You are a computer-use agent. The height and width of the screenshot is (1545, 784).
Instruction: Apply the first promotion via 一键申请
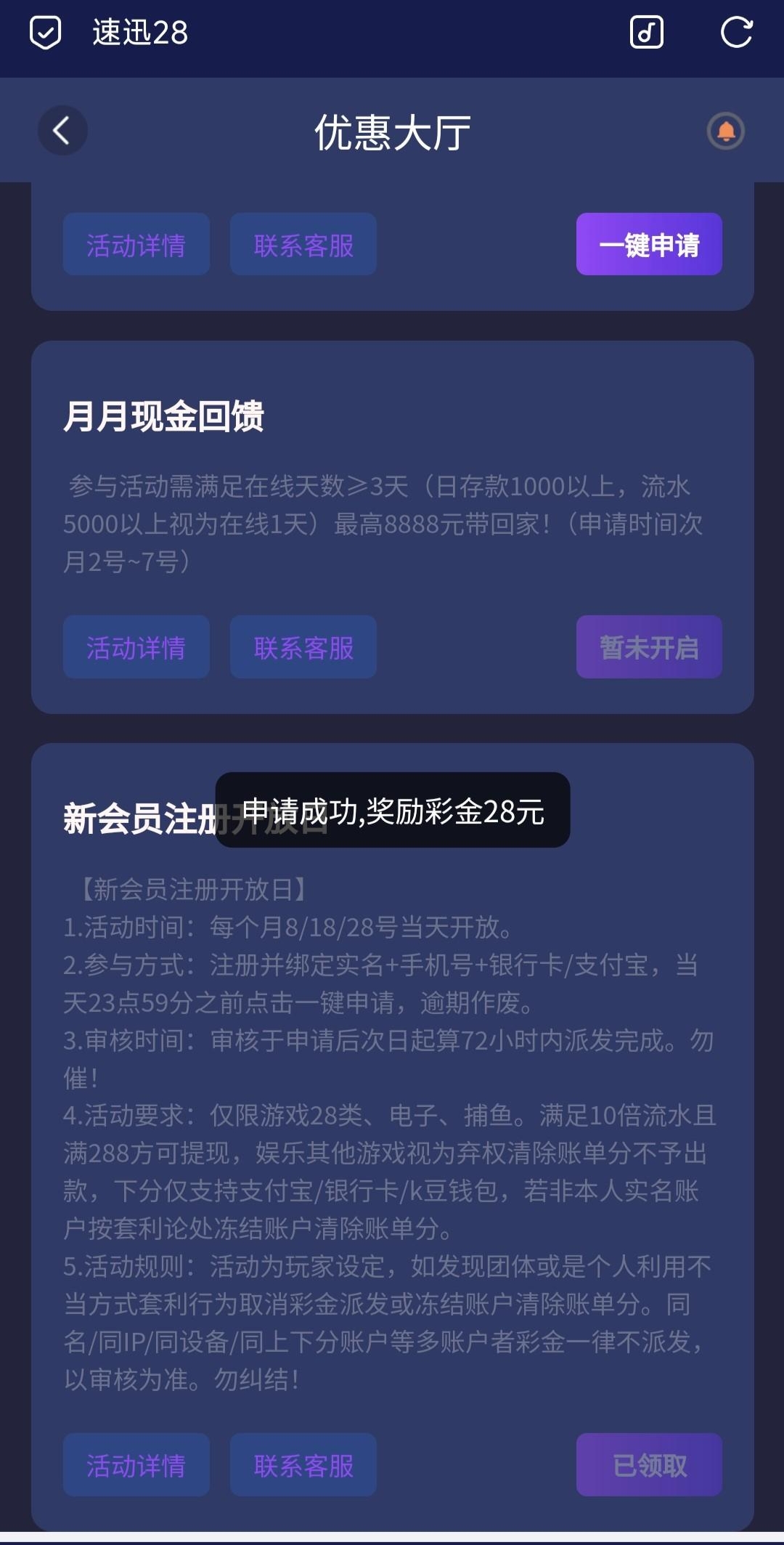(x=648, y=245)
